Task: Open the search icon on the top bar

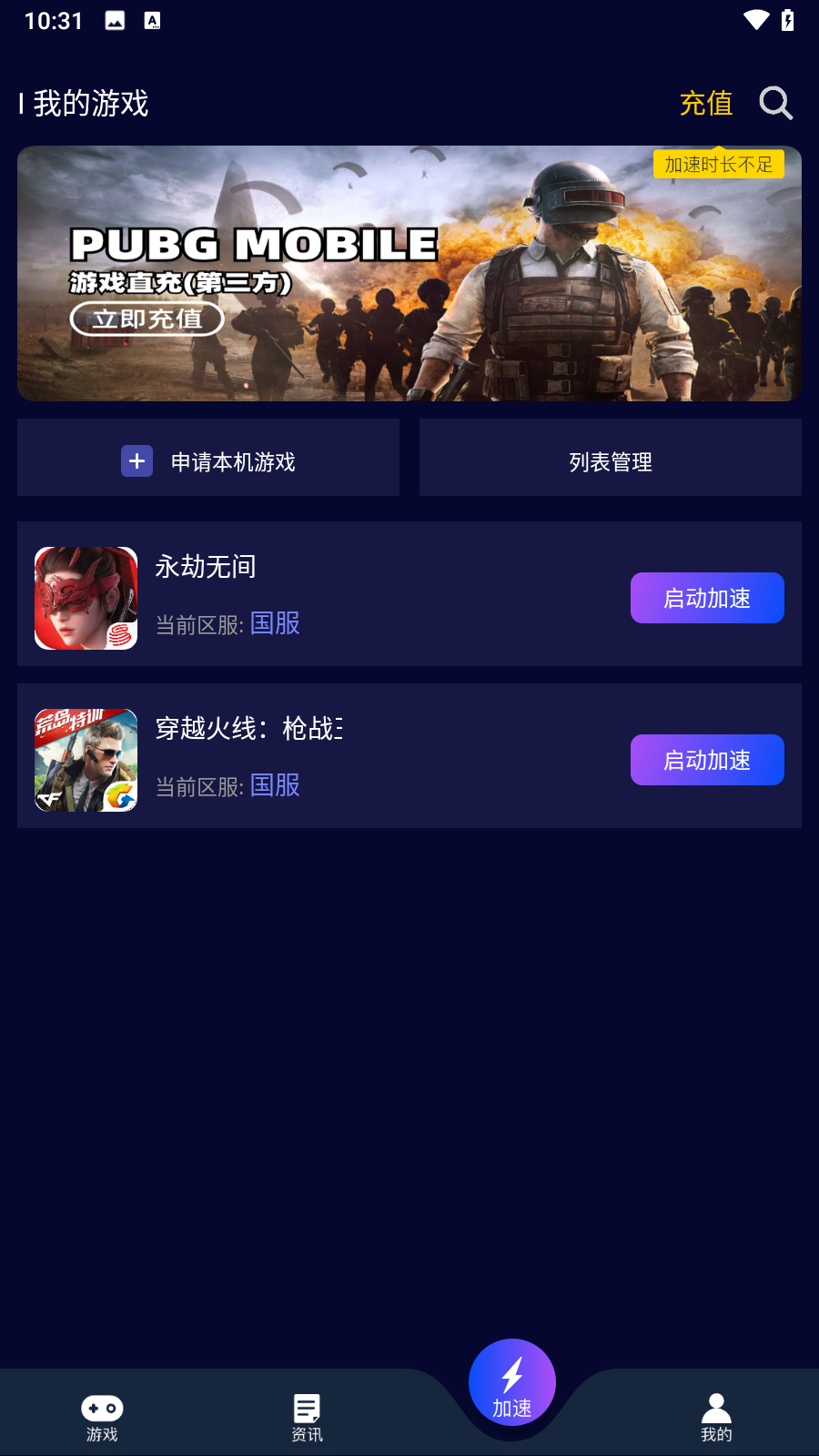Action: (775, 103)
